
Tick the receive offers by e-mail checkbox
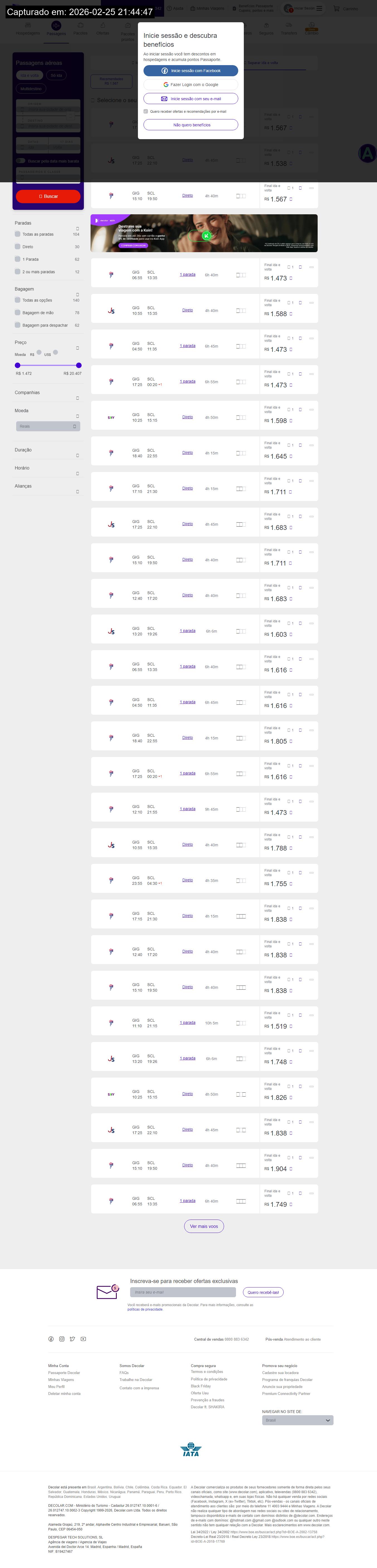[x=145, y=111]
